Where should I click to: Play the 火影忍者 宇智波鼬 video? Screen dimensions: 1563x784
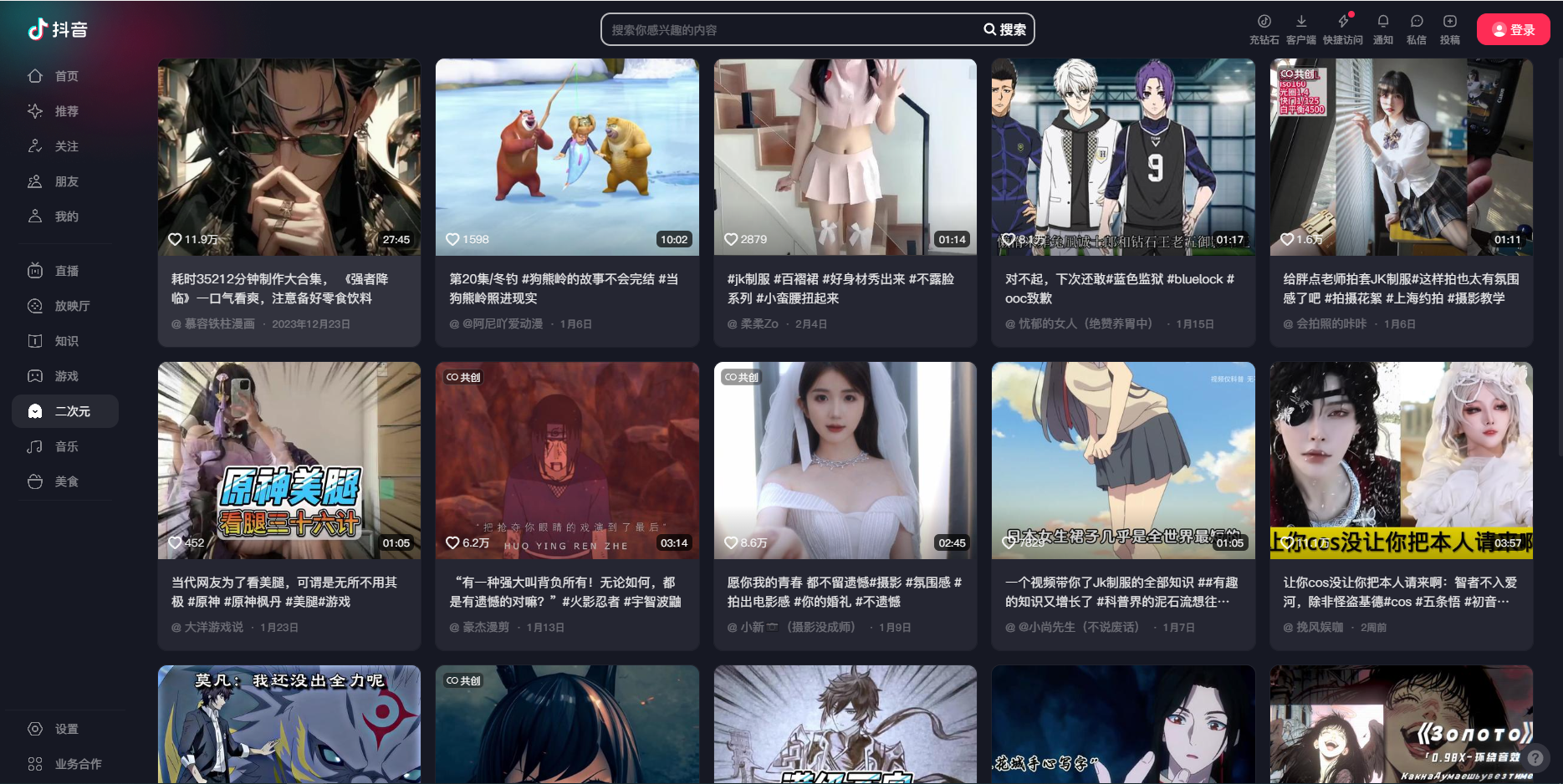[567, 461]
